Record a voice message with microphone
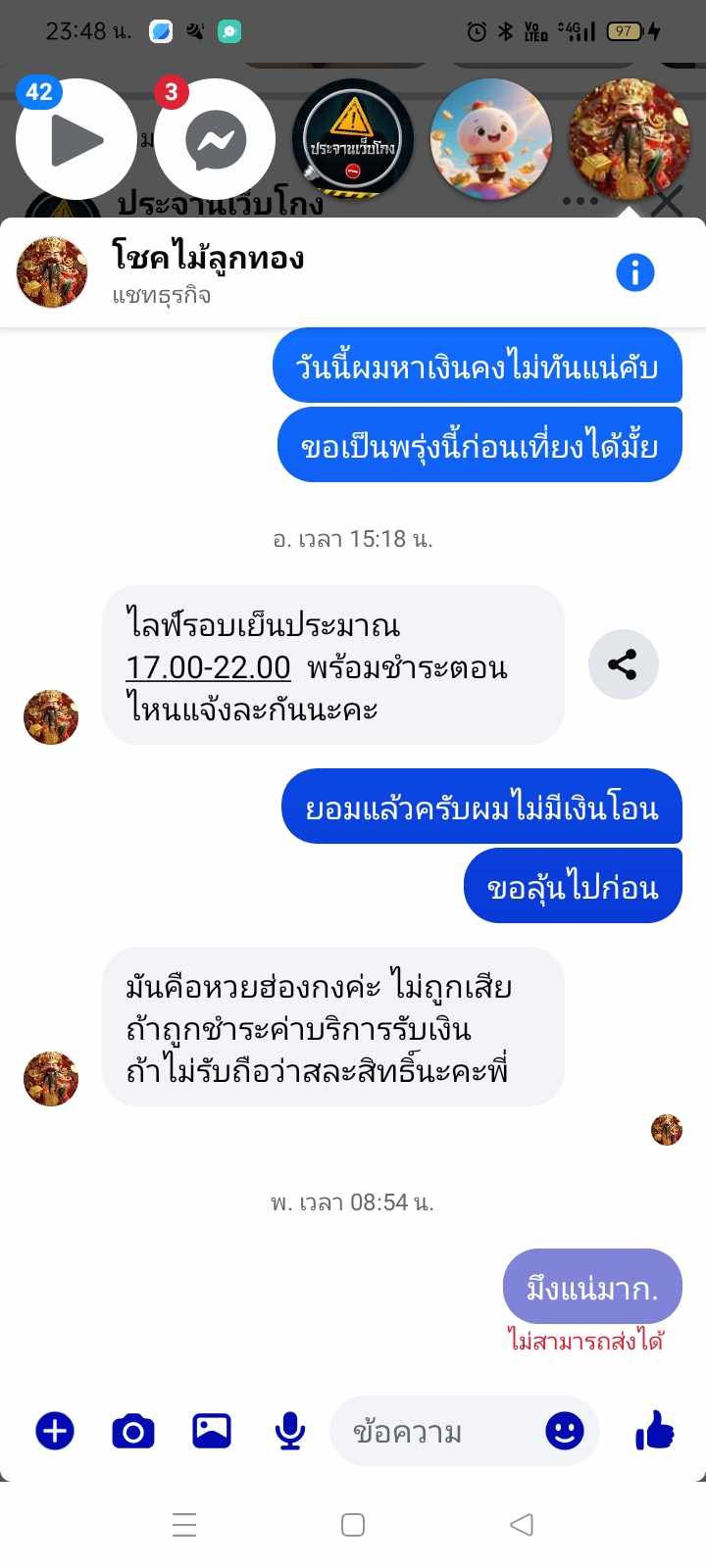706x1568 pixels. 289,1432
